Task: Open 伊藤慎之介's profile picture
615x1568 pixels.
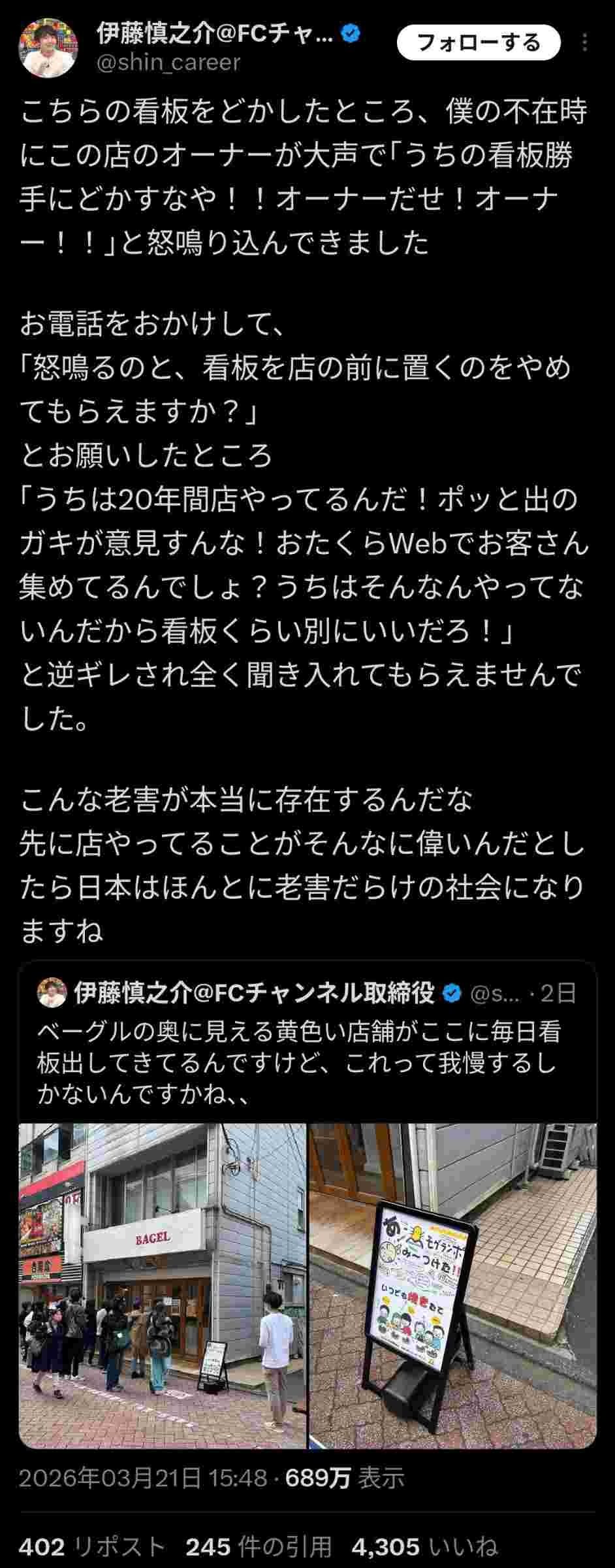Action: [x=48, y=48]
